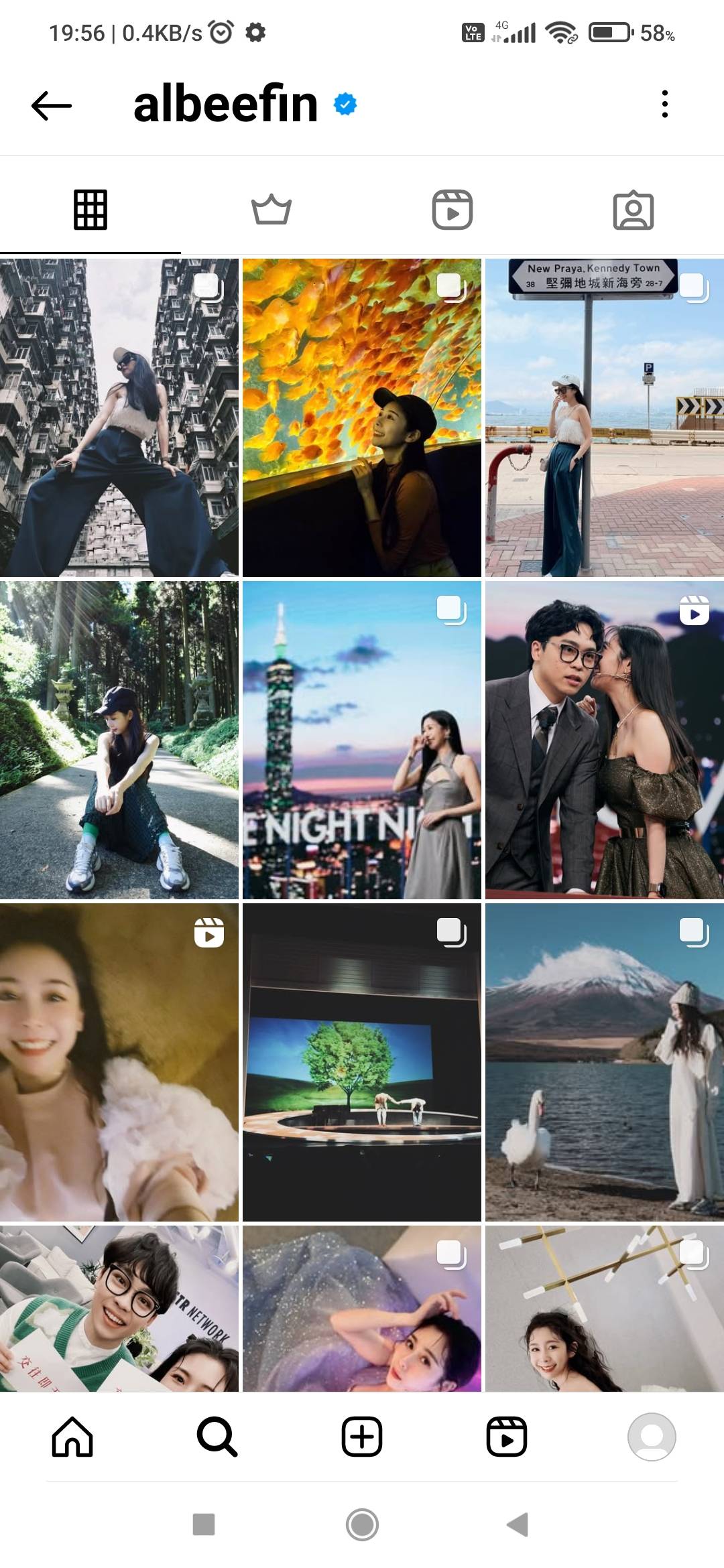Image resolution: width=724 pixels, height=1568 pixels.
Task: Open the stage with tree backdrop post
Action: click(361, 1062)
